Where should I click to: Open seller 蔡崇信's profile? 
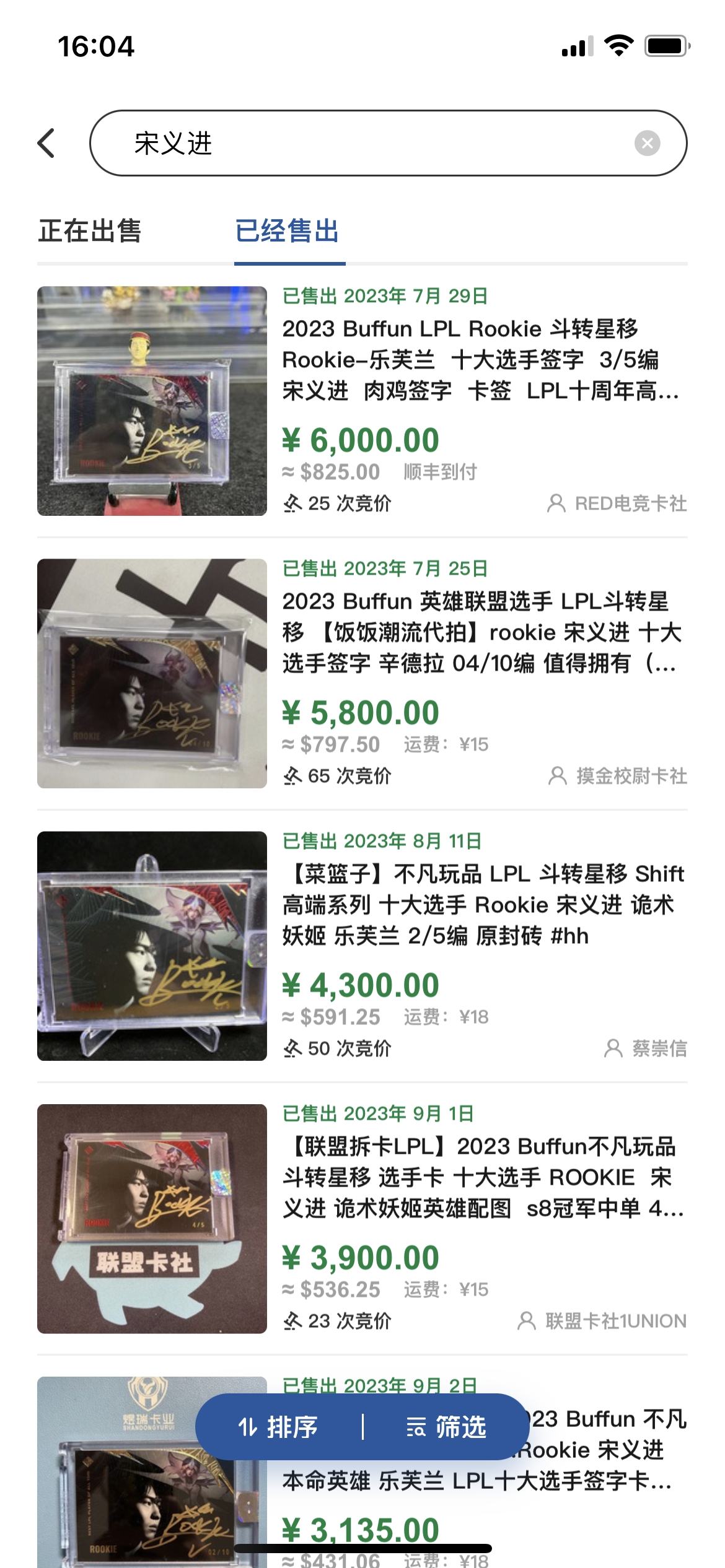point(646,1048)
